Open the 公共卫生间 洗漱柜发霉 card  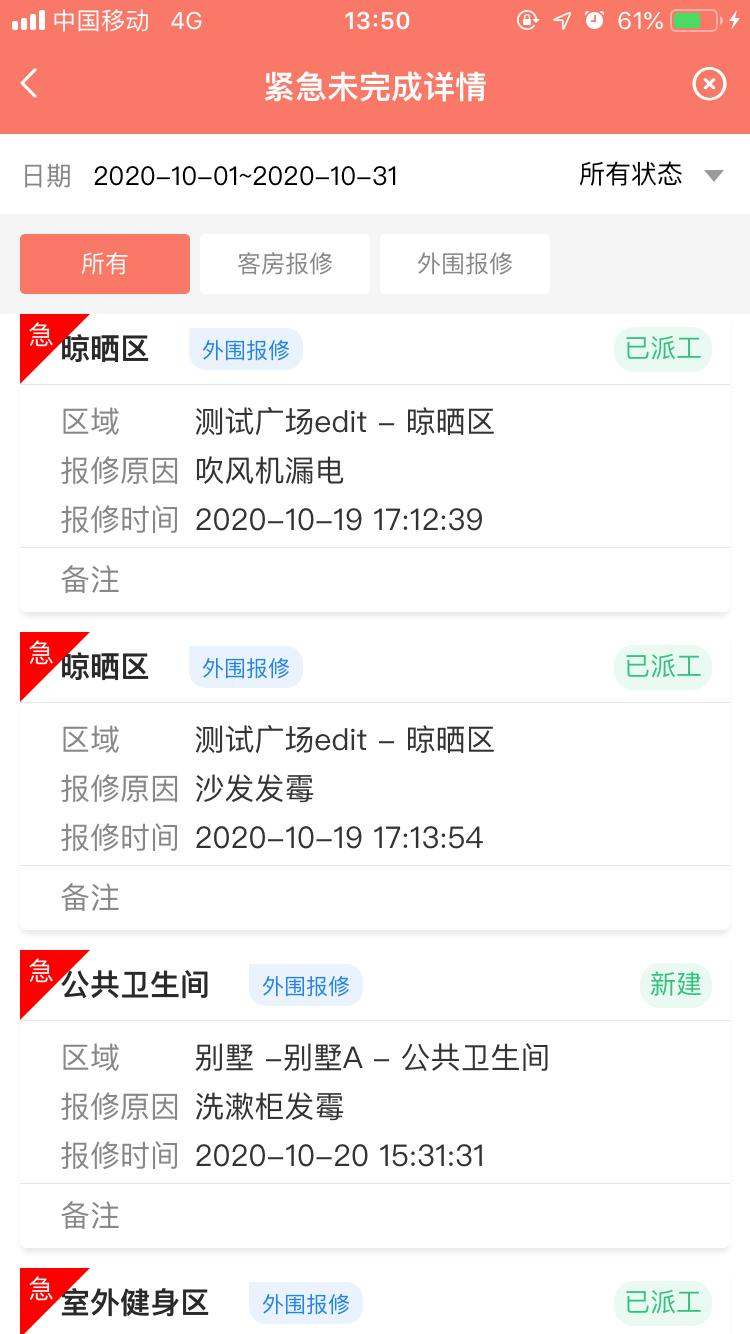375,1099
